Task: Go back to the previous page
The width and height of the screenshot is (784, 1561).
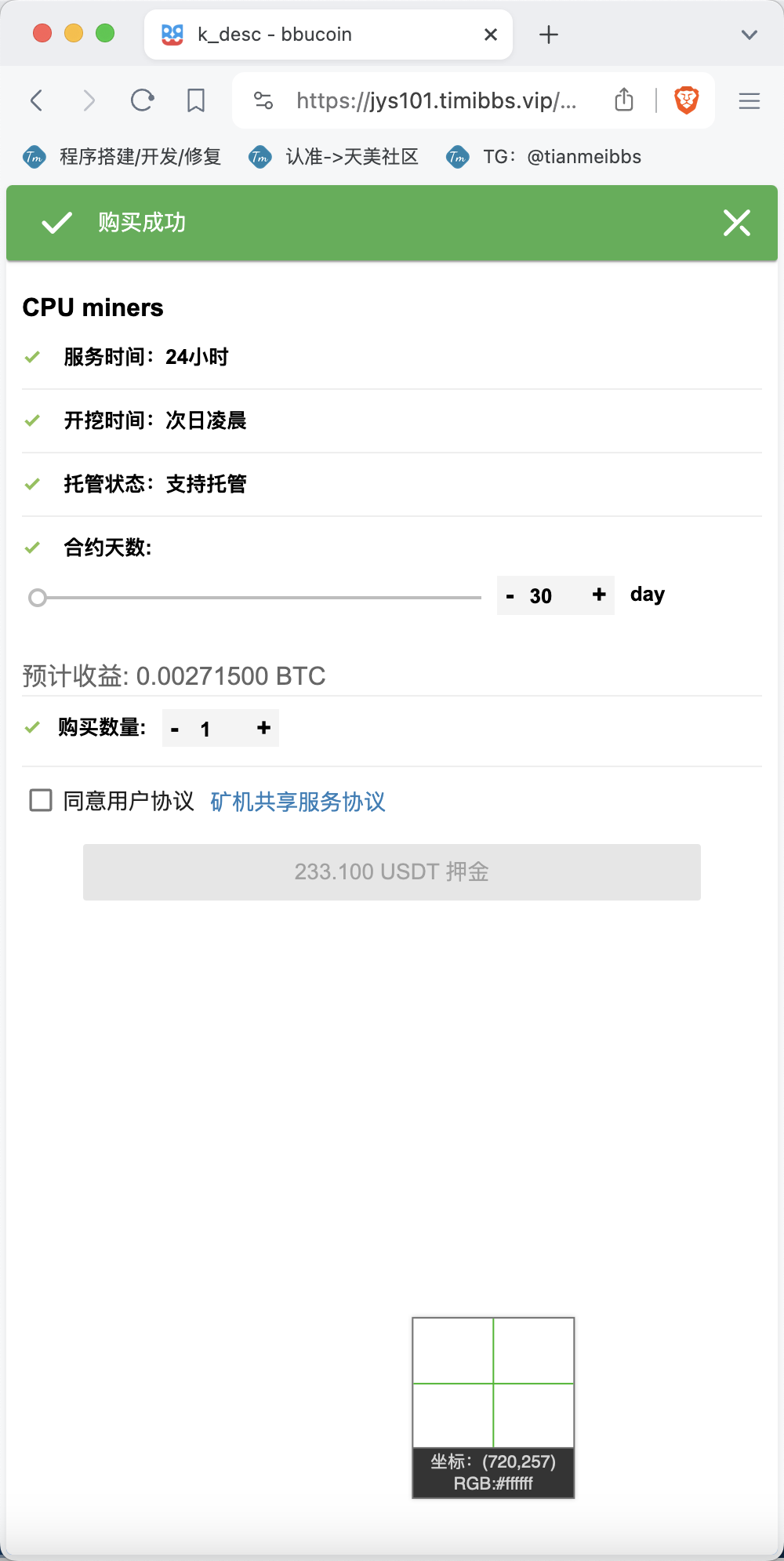Action: (x=36, y=100)
